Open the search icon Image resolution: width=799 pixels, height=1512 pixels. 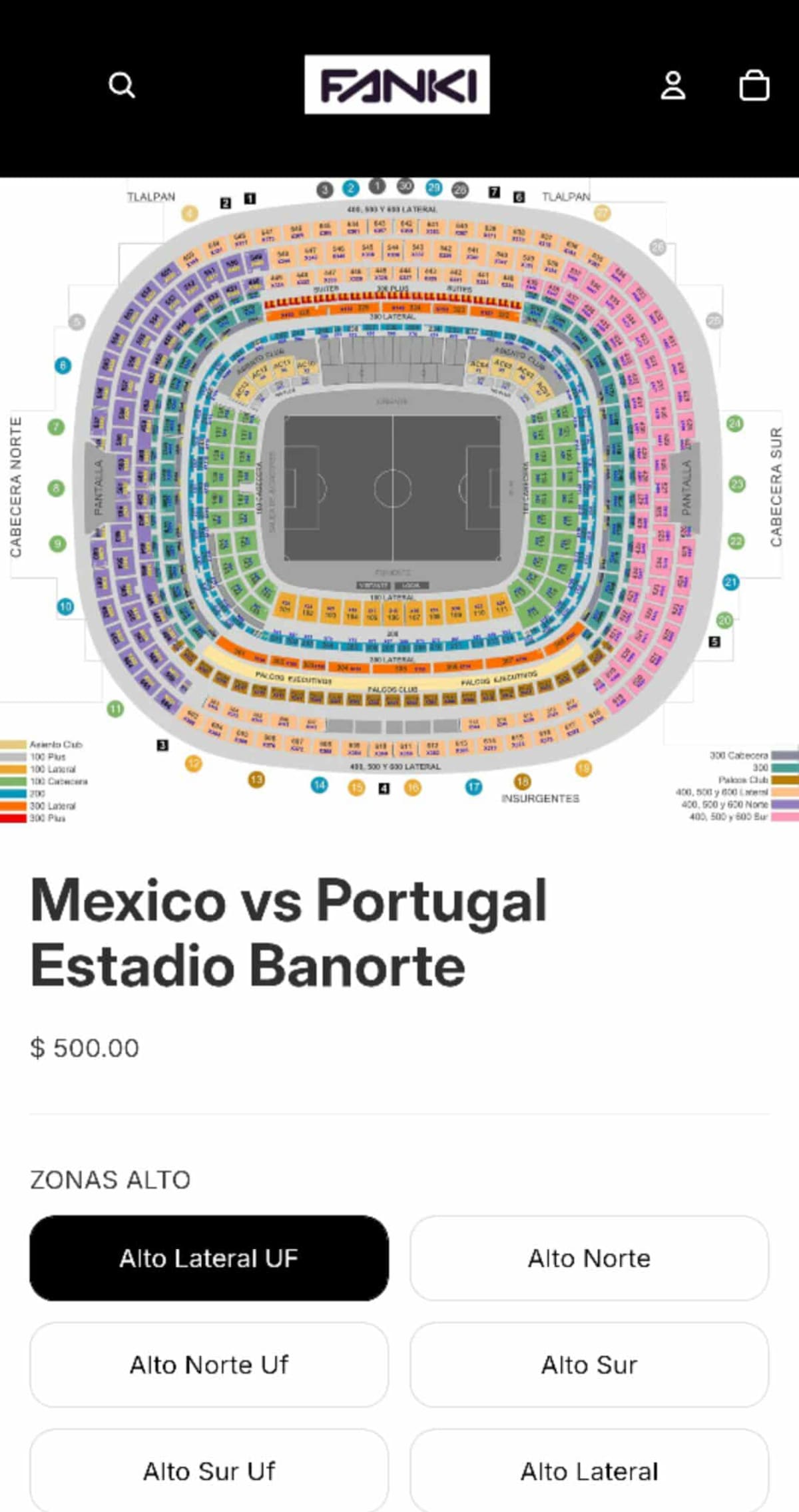click(x=123, y=85)
